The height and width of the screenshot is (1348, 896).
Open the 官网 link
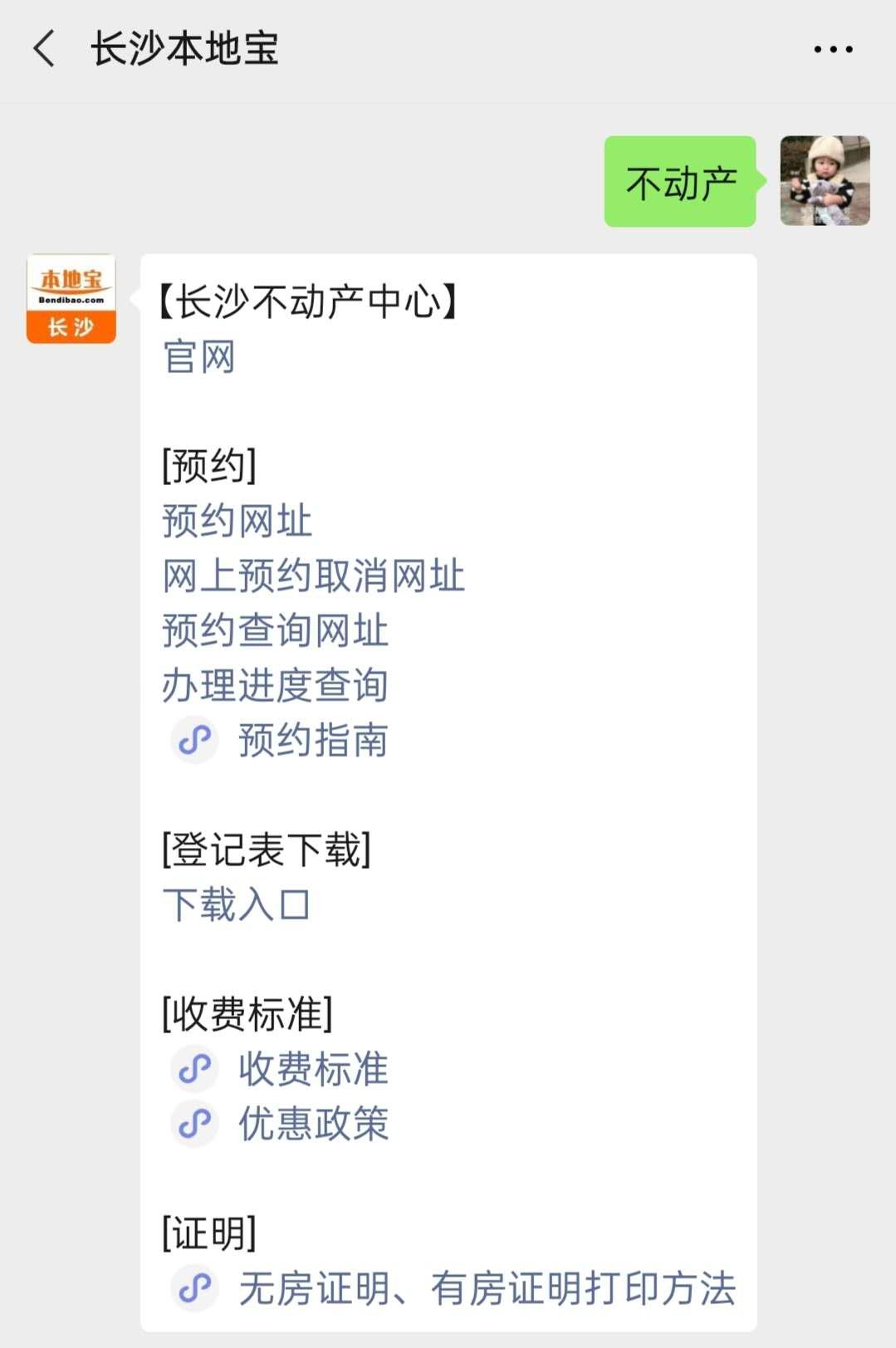[x=199, y=357]
